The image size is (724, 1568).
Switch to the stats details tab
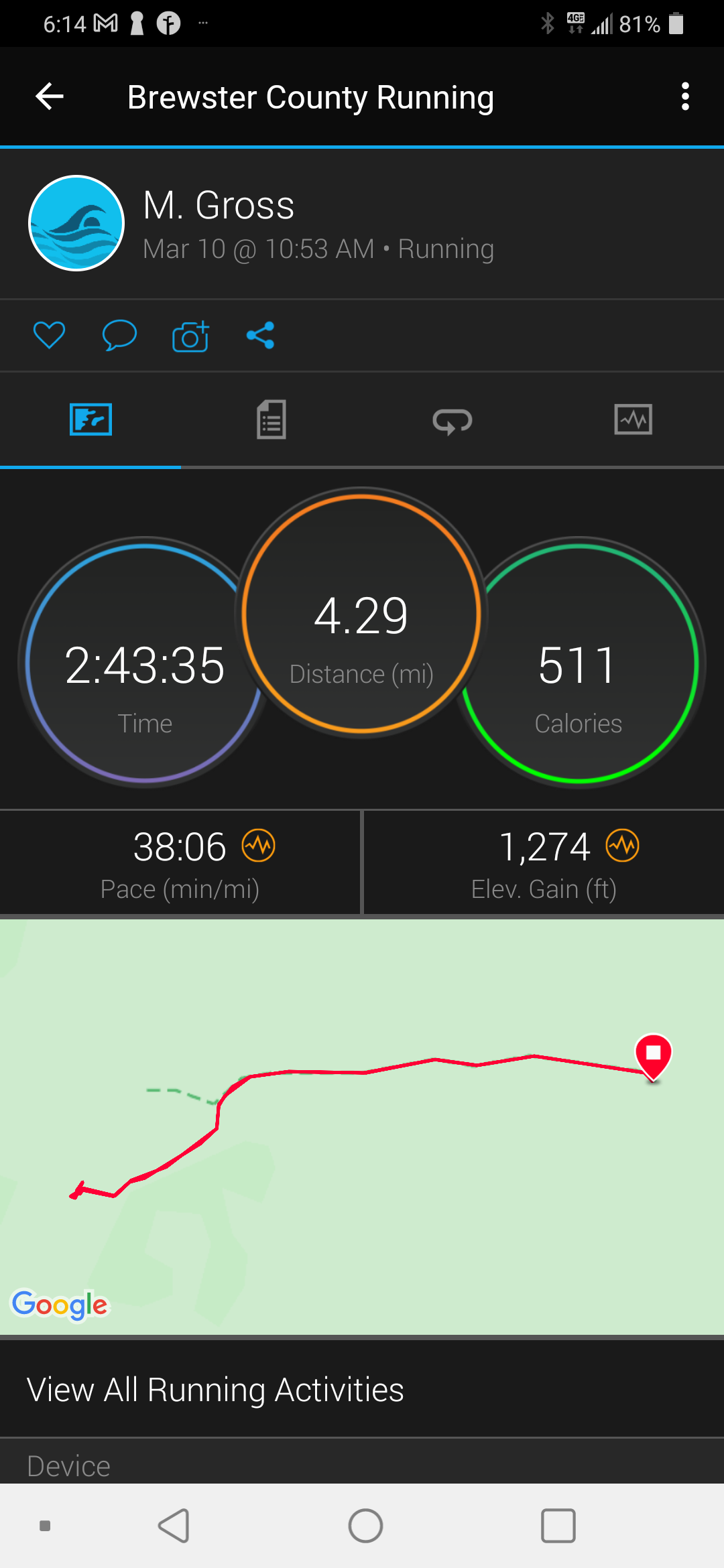pos(271,420)
